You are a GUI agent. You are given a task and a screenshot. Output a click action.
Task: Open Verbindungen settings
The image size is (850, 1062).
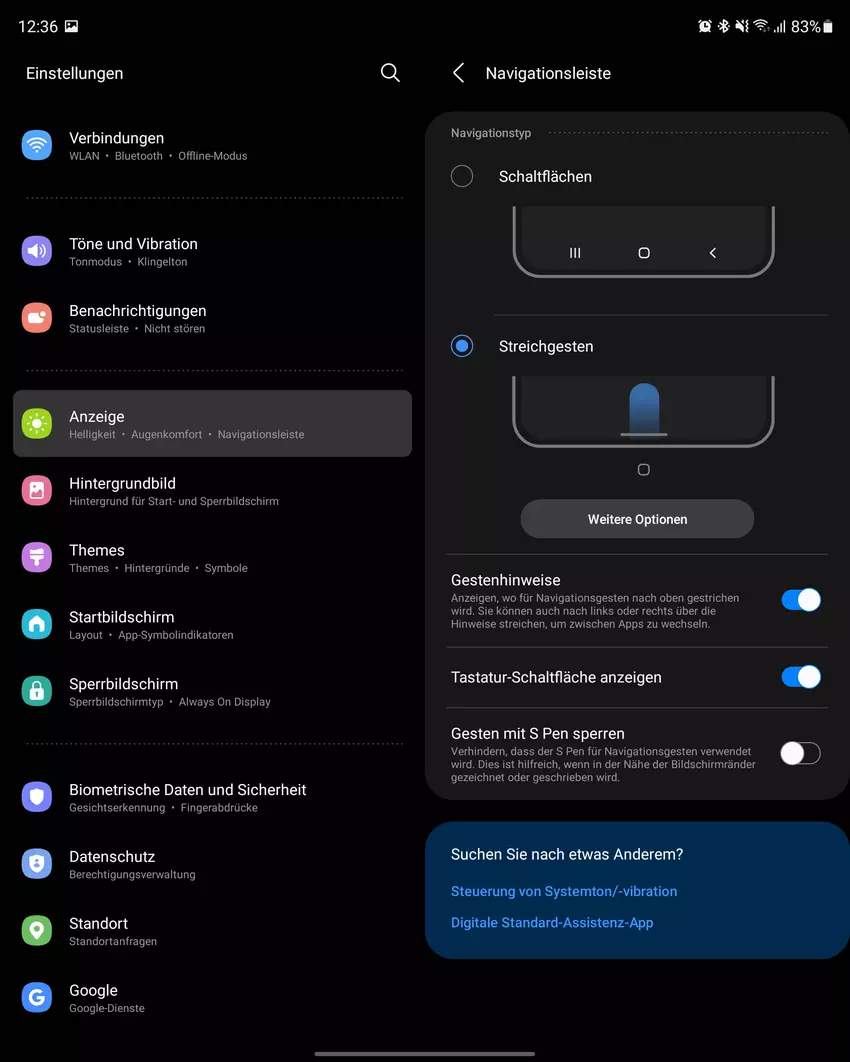[212, 146]
